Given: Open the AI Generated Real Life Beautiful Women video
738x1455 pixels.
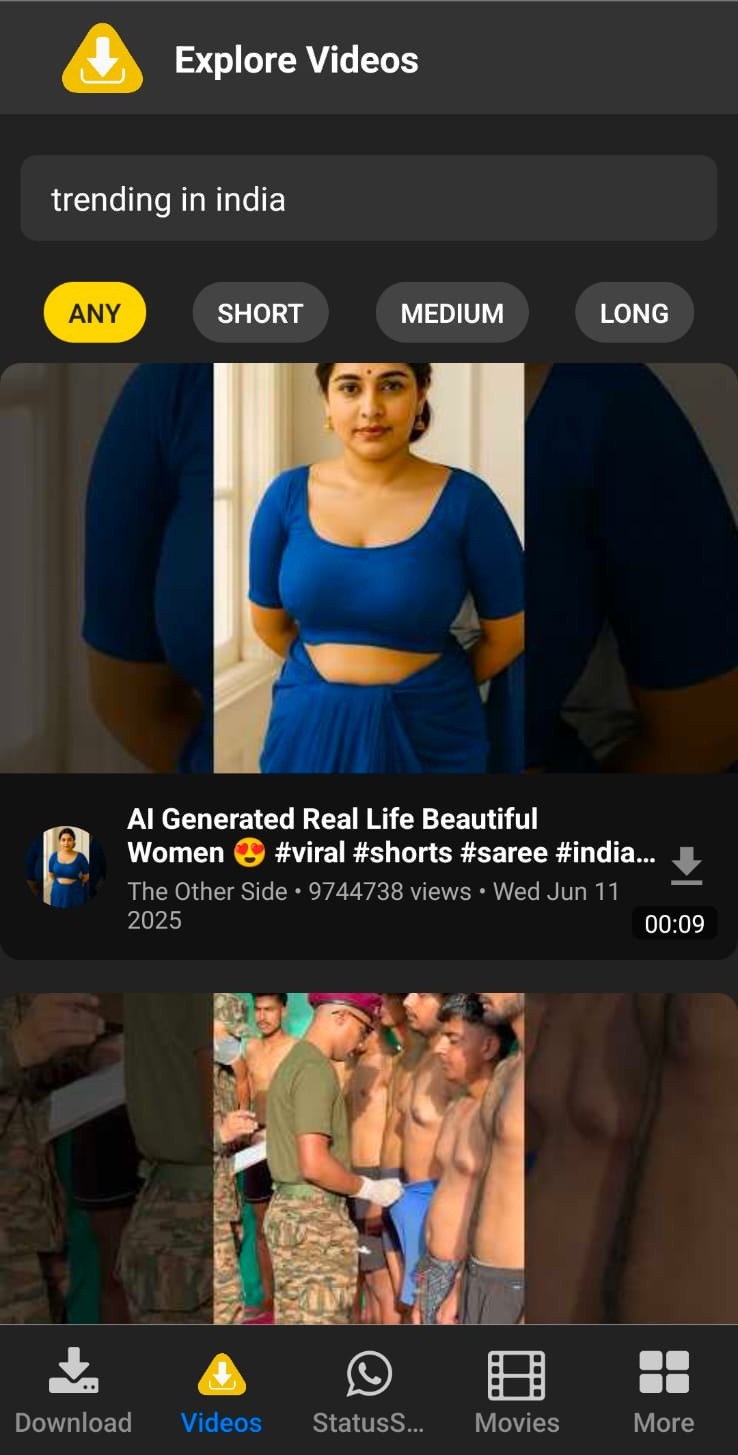Looking at the screenshot, I should pyautogui.click(x=369, y=568).
